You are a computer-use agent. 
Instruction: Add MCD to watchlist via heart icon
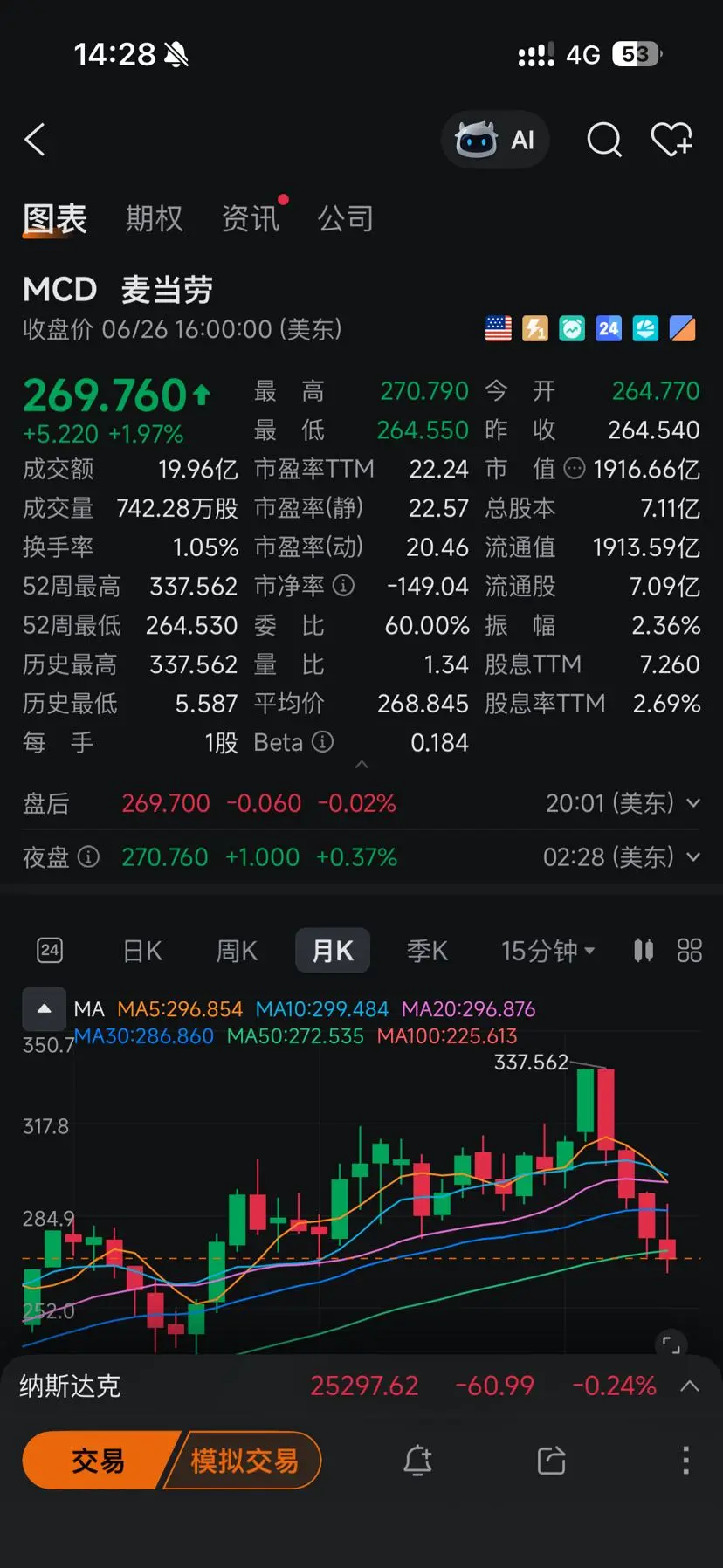671,140
